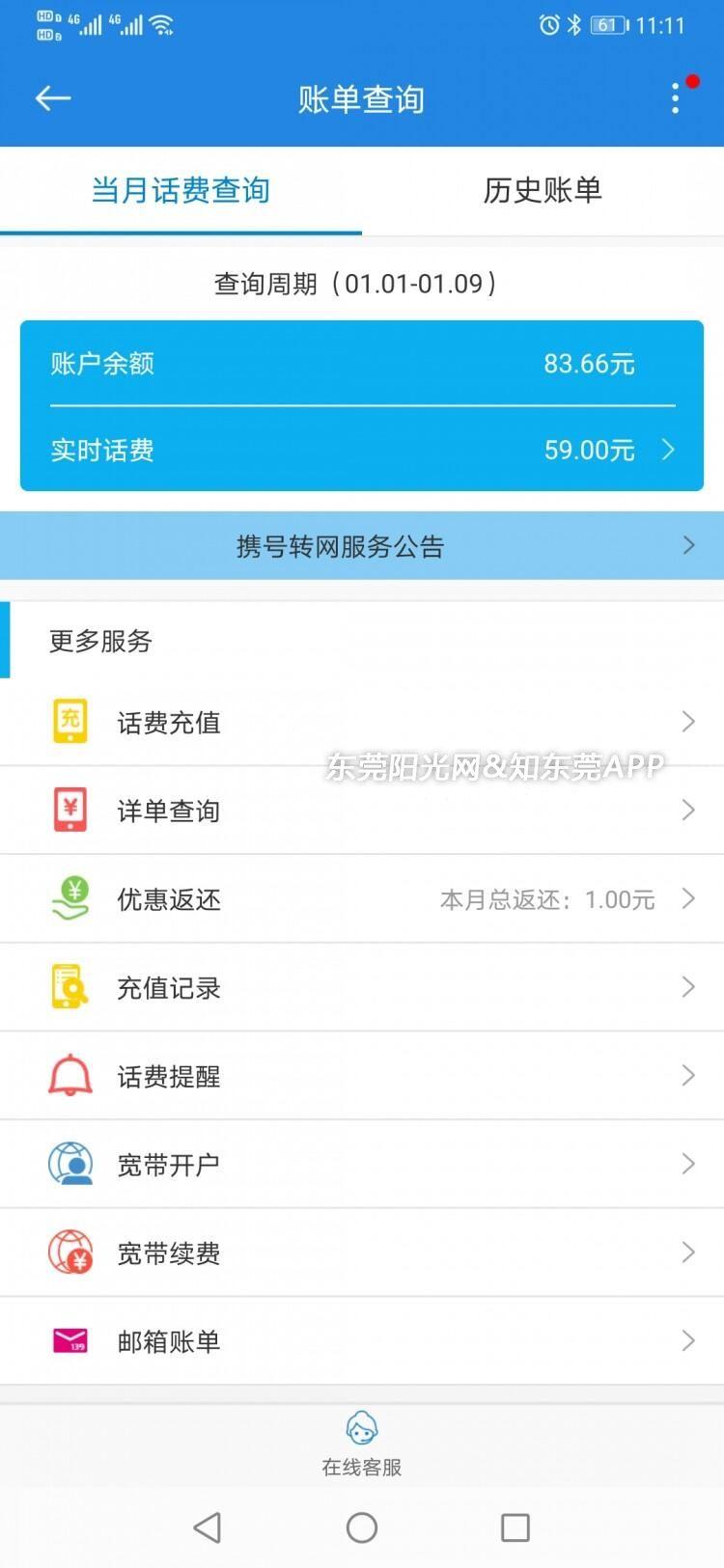The image size is (724, 1568).
Task: Open 宽带续费
Action: (362, 1252)
